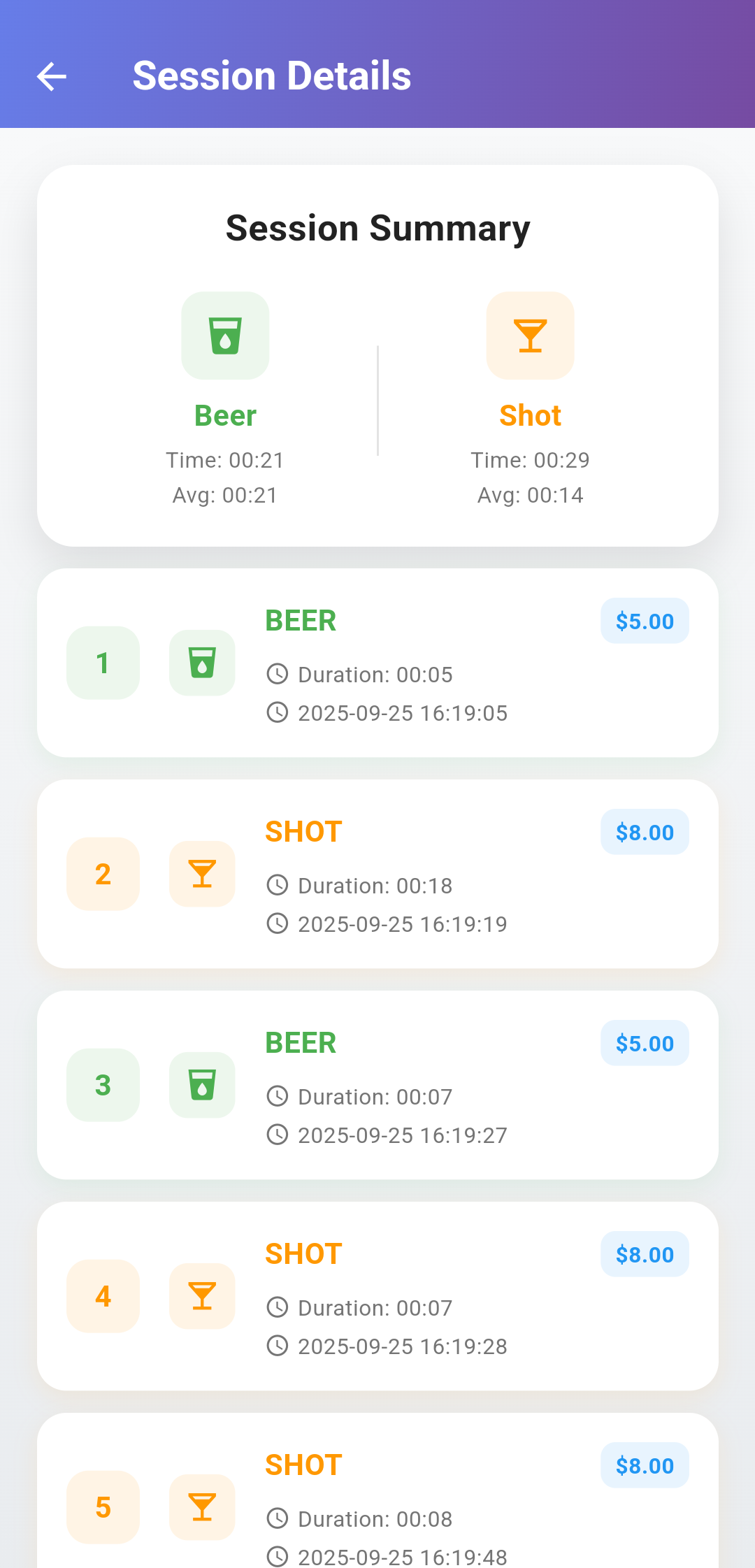This screenshot has width=755, height=1568.
Task: Click the shot glass icon on entry 4
Action: pyautogui.click(x=202, y=1295)
